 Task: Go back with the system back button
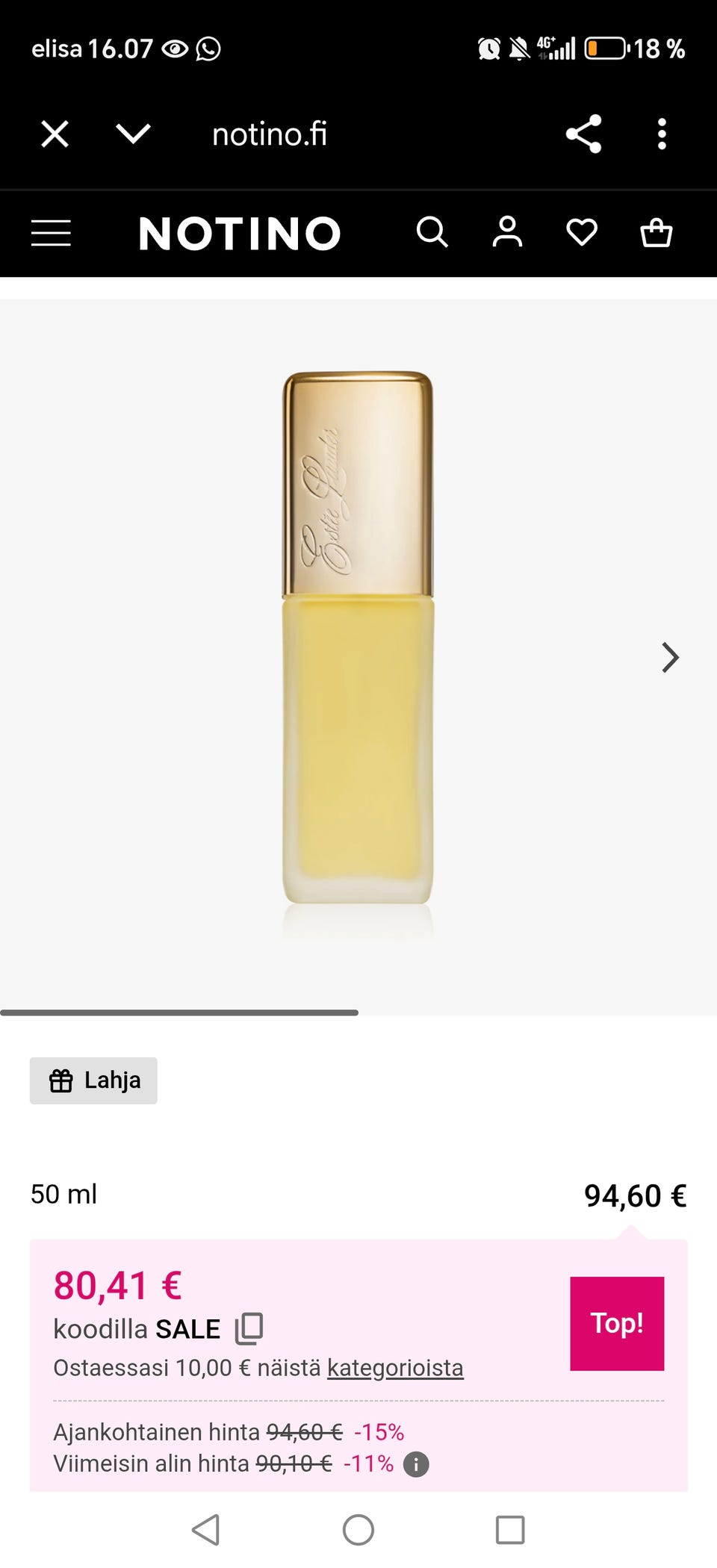[x=205, y=1530]
